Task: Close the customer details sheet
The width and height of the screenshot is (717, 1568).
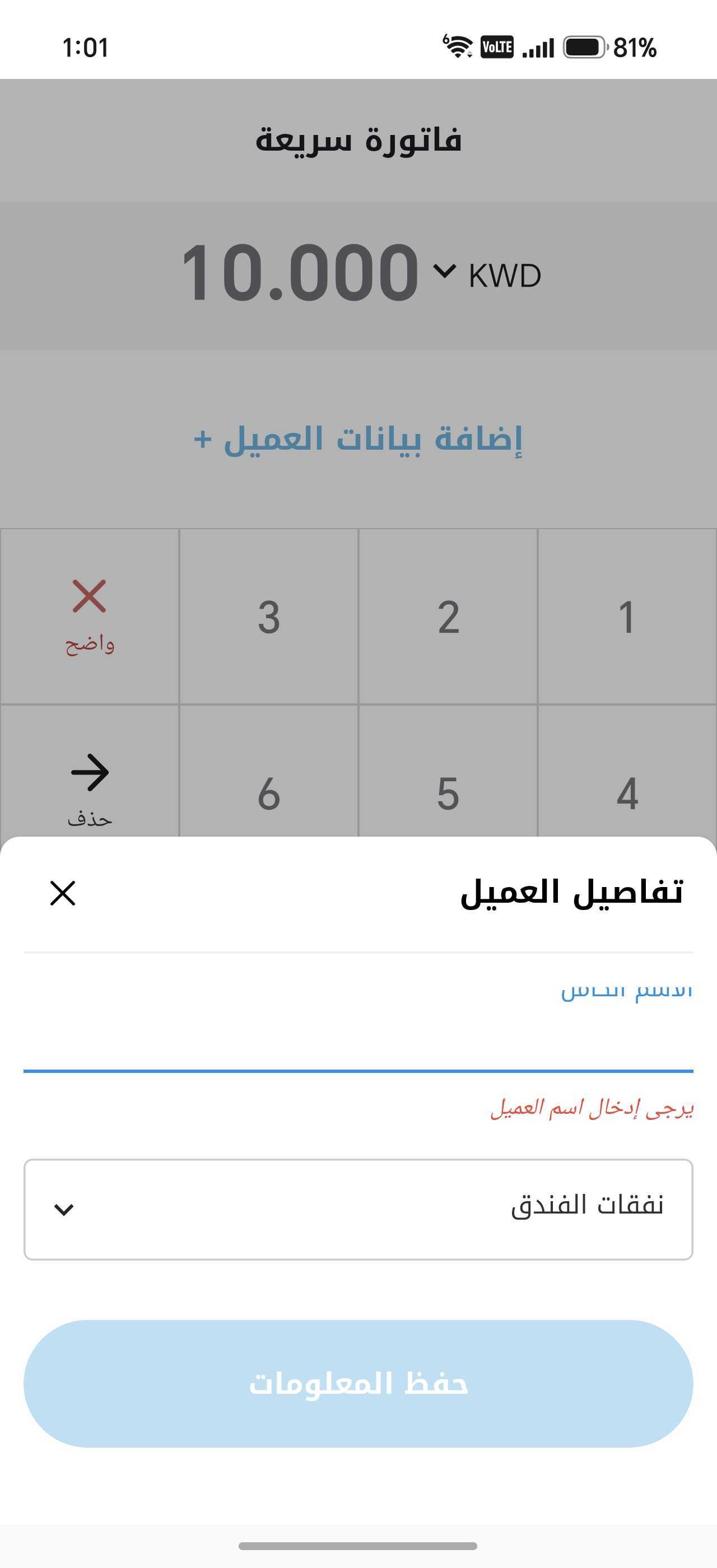Action: [63, 893]
